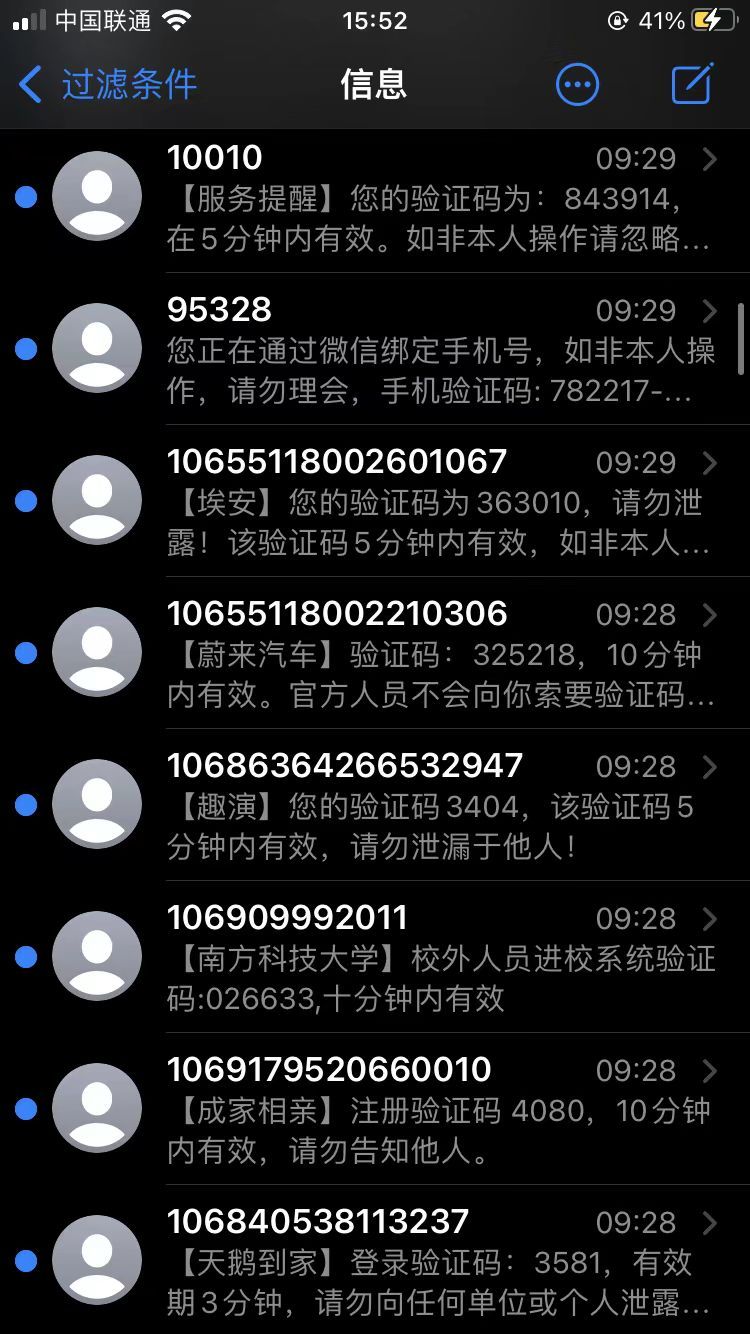This screenshot has height=1334, width=750.
Task: Tap the unread blue dot next to 10010
Action: click(24, 195)
